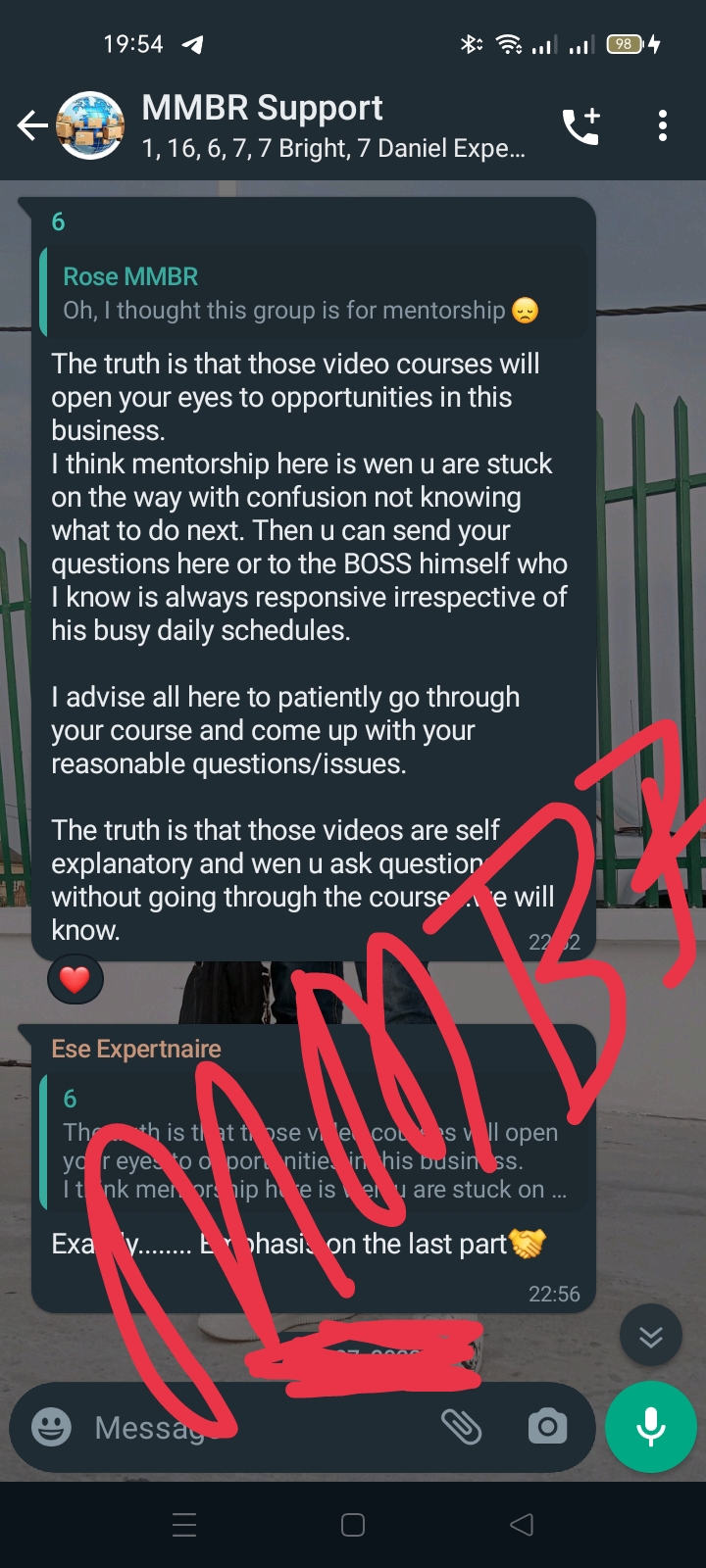Go back from MMBR Support chat

pos(32,125)
